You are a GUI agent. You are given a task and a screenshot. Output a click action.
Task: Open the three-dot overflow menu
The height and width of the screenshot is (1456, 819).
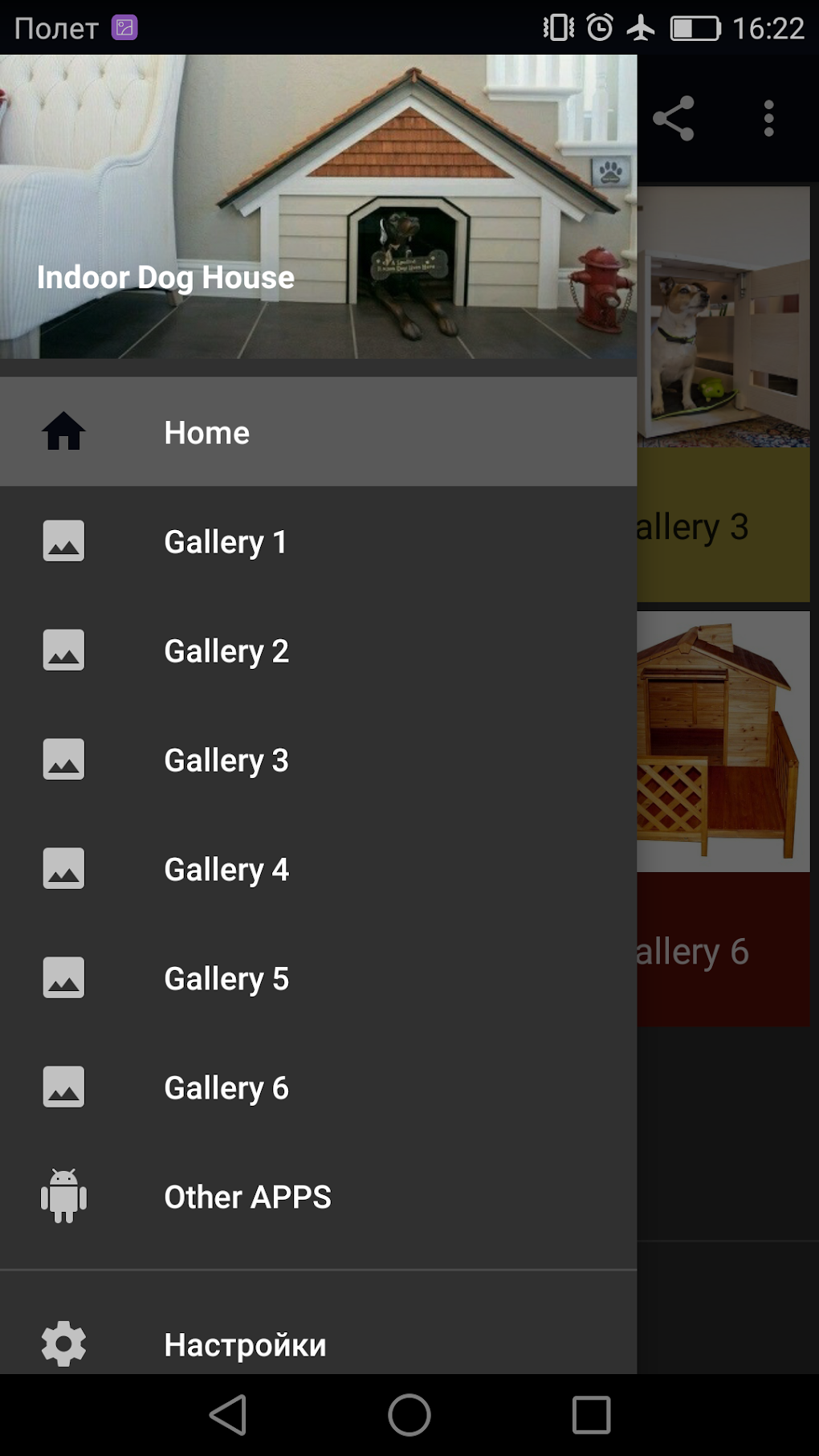pyautogui.click(x=768, y=119)
